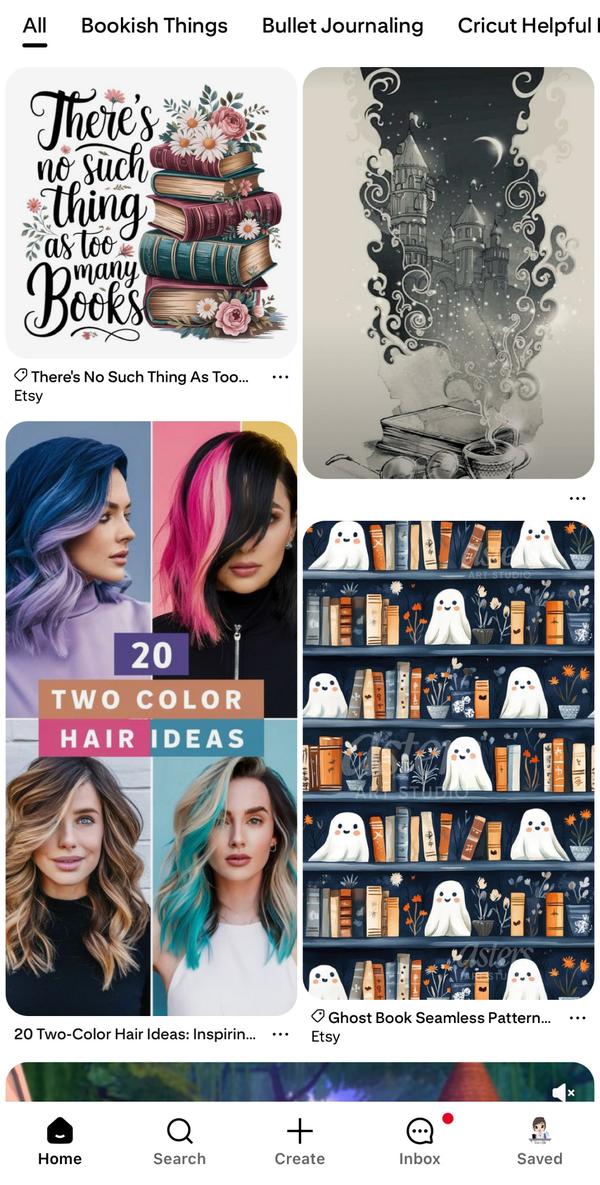Open options for Ghost Book Seamless Pattern pin
Image resolution: width=600 pixels, height=1185 pixels.
pos(577,1017)
